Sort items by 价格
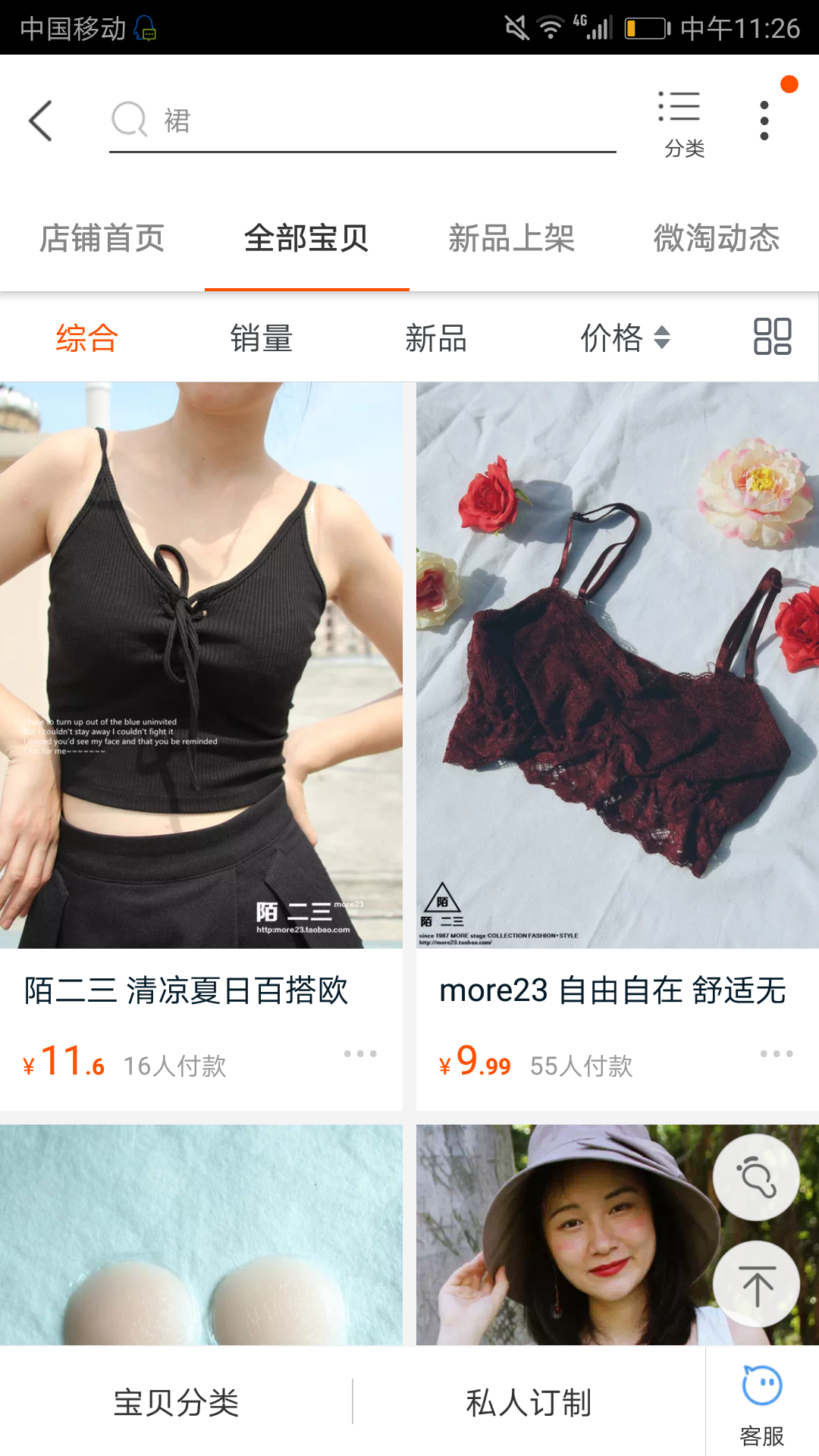Image resolution: width=819 pixels, height=1456 pixels. coord(625,337)
